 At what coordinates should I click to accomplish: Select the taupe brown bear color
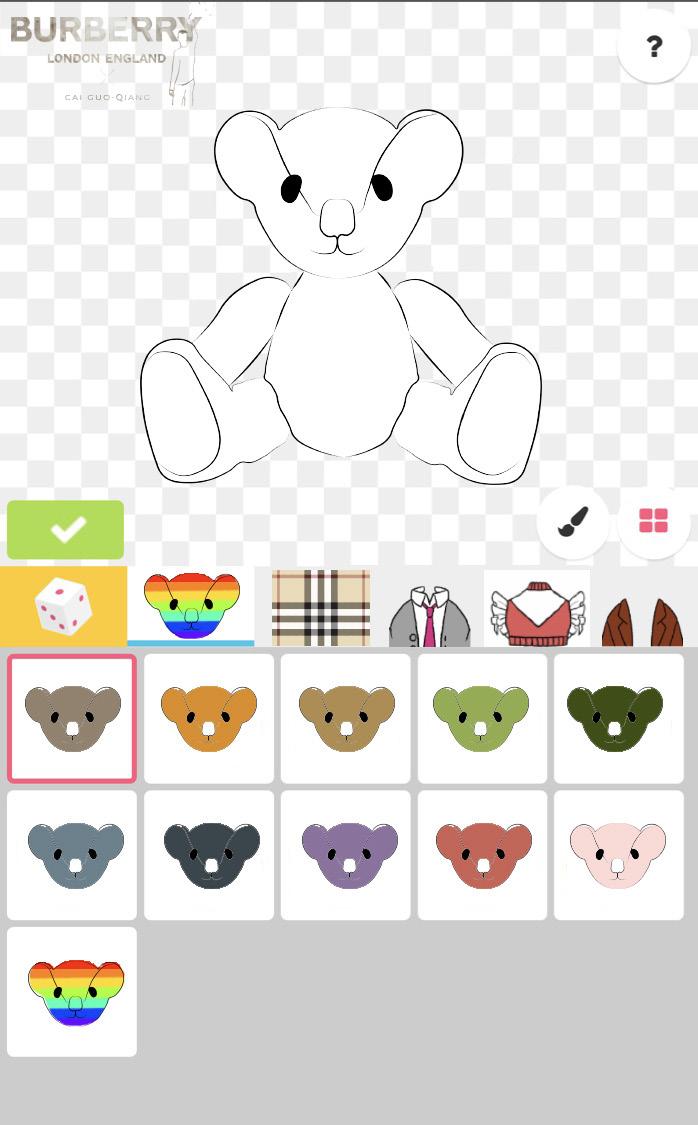pyautogui.click(x=72, y=718)
